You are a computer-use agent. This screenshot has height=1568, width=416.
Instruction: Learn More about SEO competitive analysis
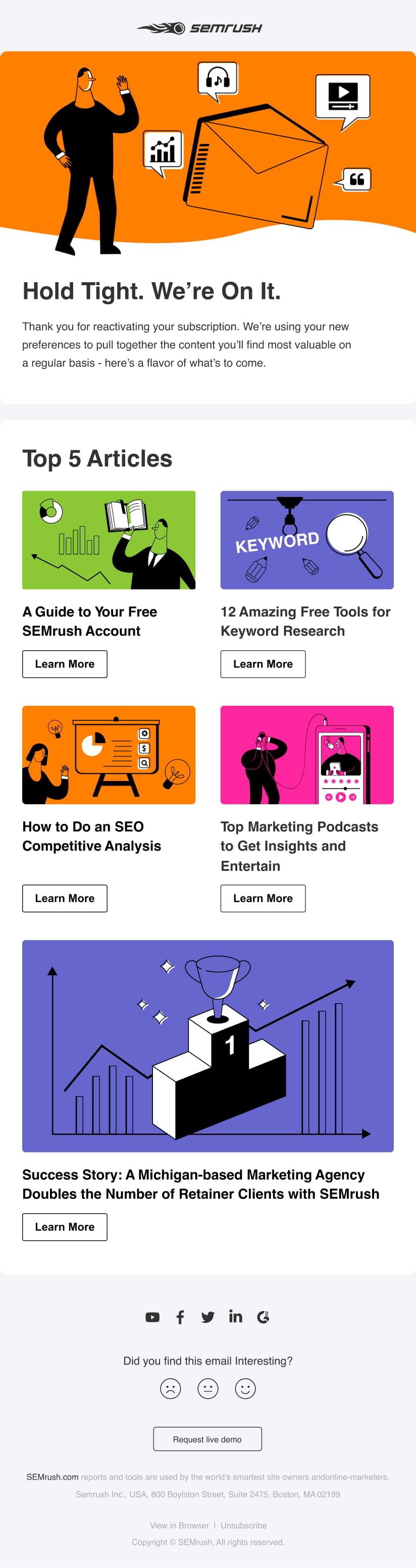pos(65,898)
